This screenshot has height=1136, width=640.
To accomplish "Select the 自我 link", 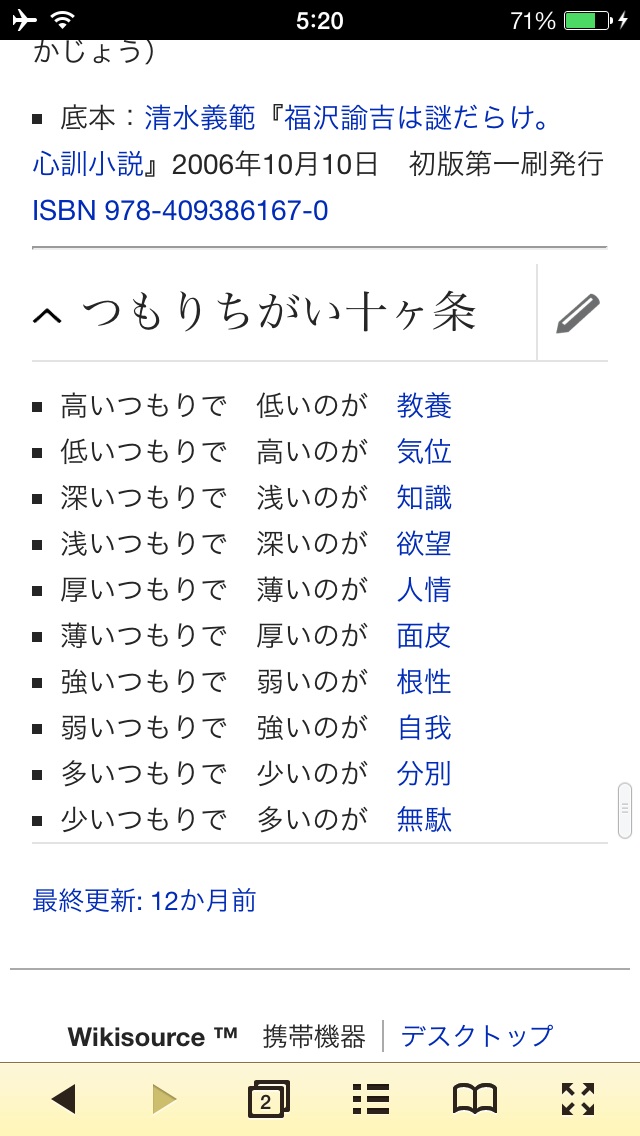I will coord(424,728).
